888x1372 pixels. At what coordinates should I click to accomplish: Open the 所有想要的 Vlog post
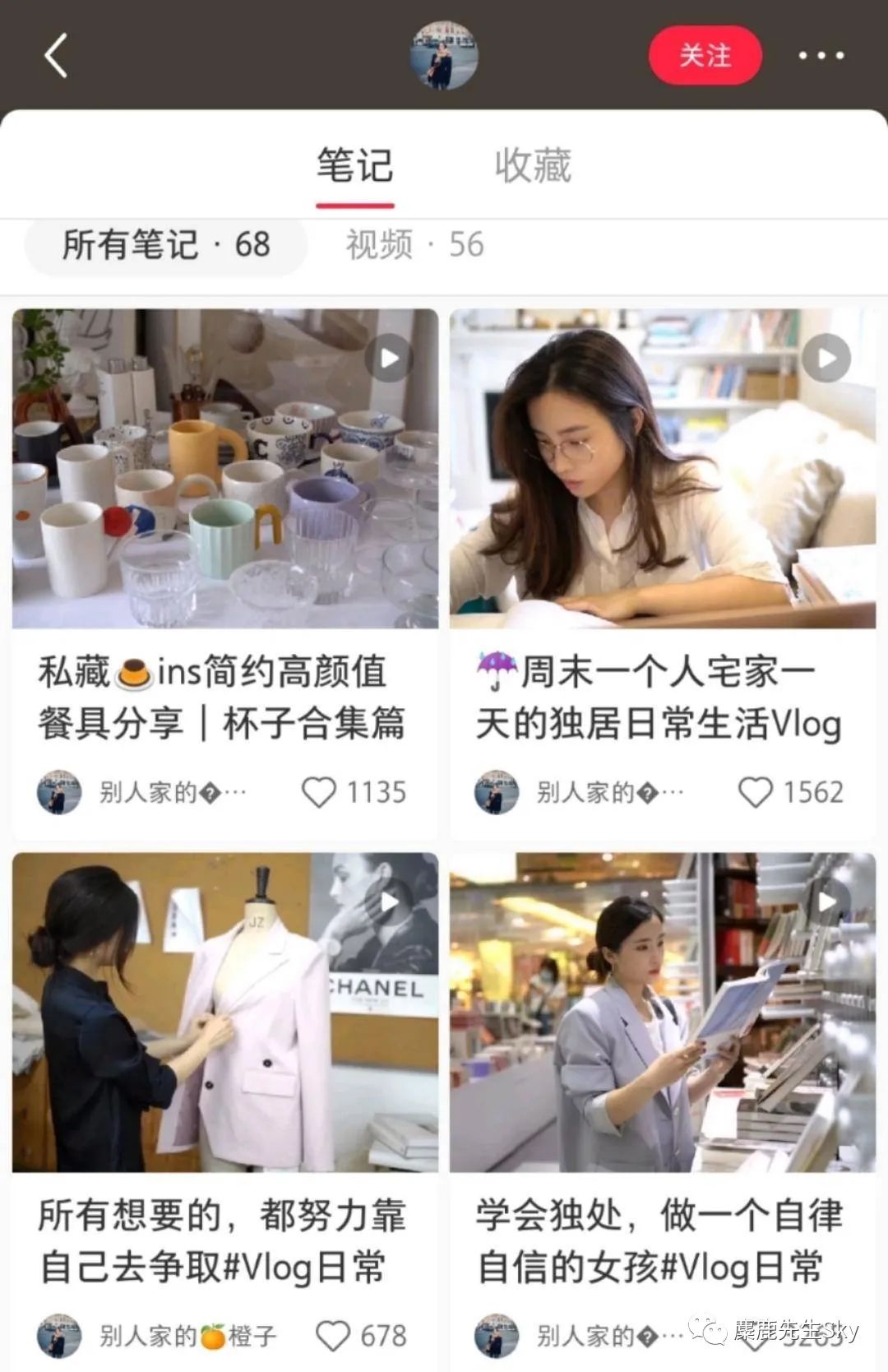tap(224, 1012)
